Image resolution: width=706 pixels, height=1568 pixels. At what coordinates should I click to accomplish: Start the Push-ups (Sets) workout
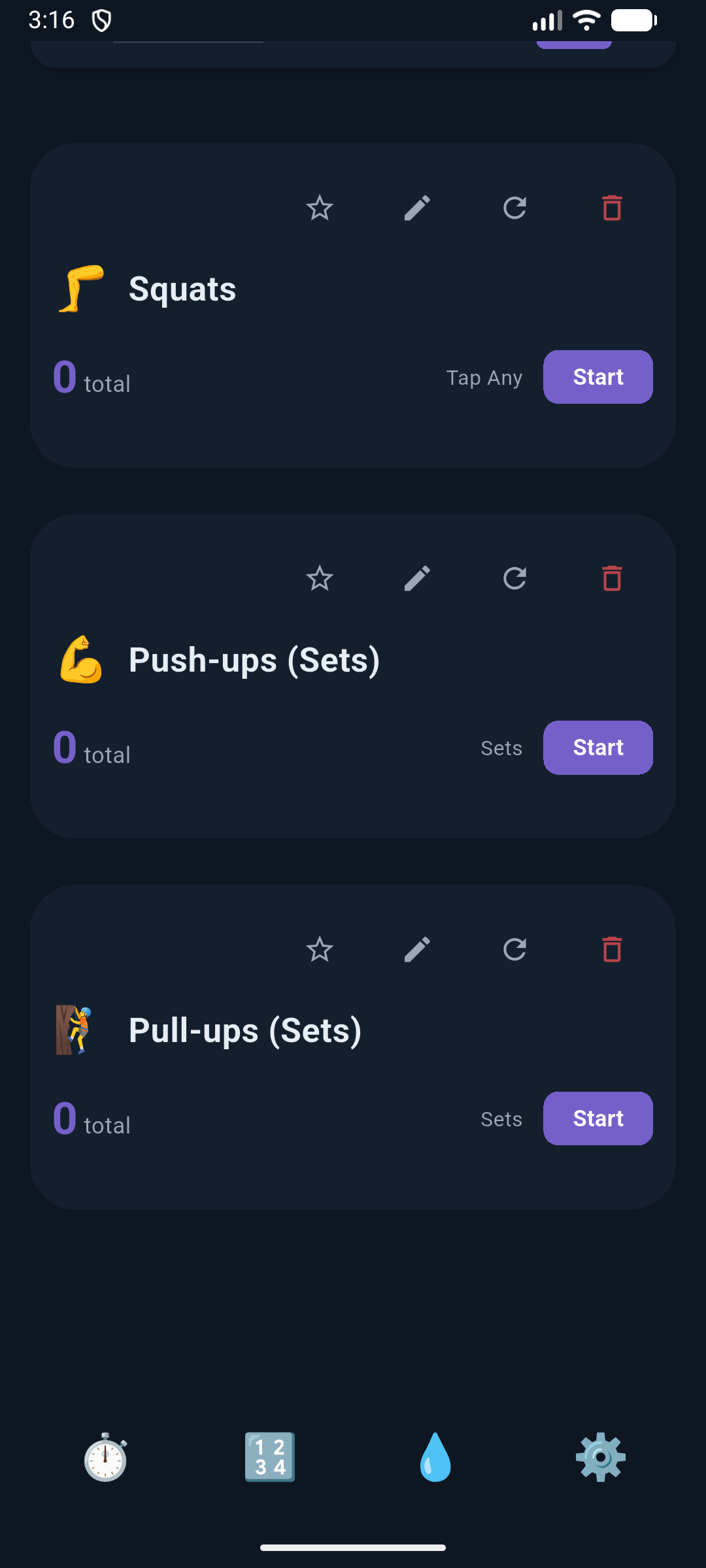597,747
